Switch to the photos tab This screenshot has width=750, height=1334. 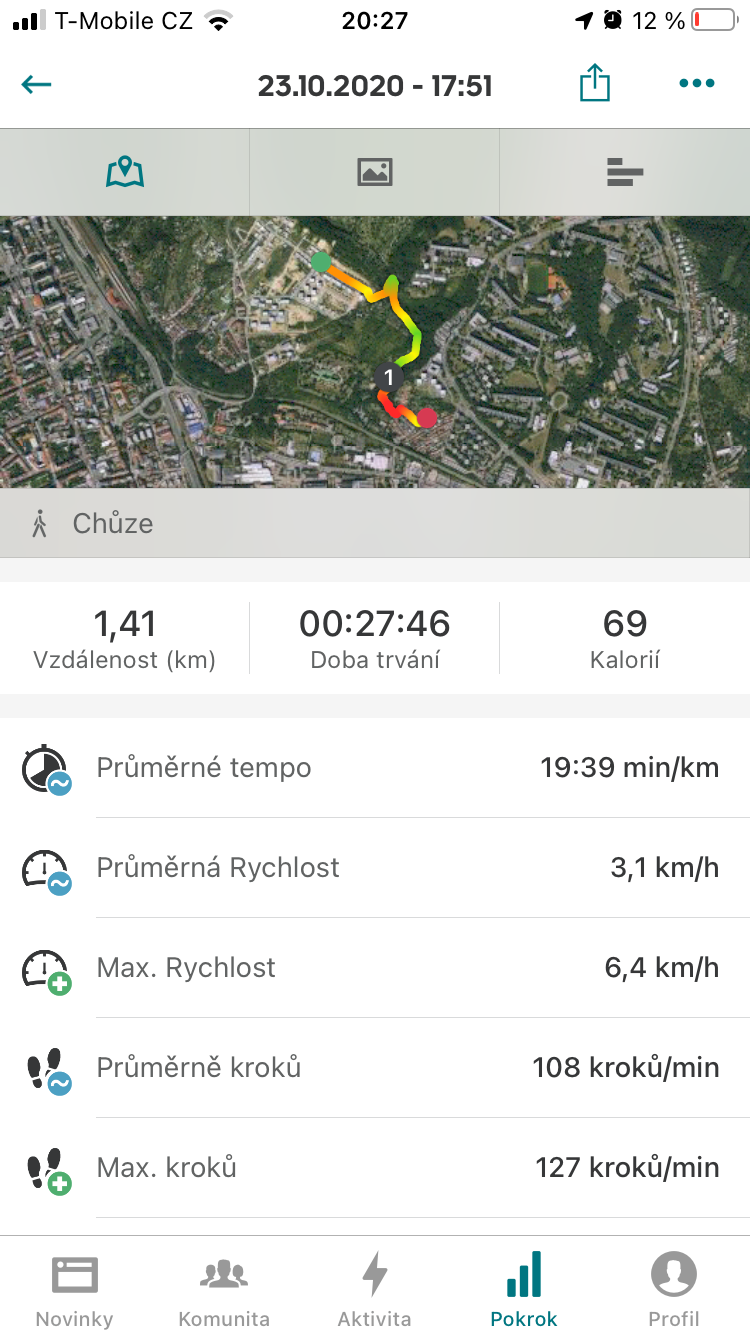(375, 172)
